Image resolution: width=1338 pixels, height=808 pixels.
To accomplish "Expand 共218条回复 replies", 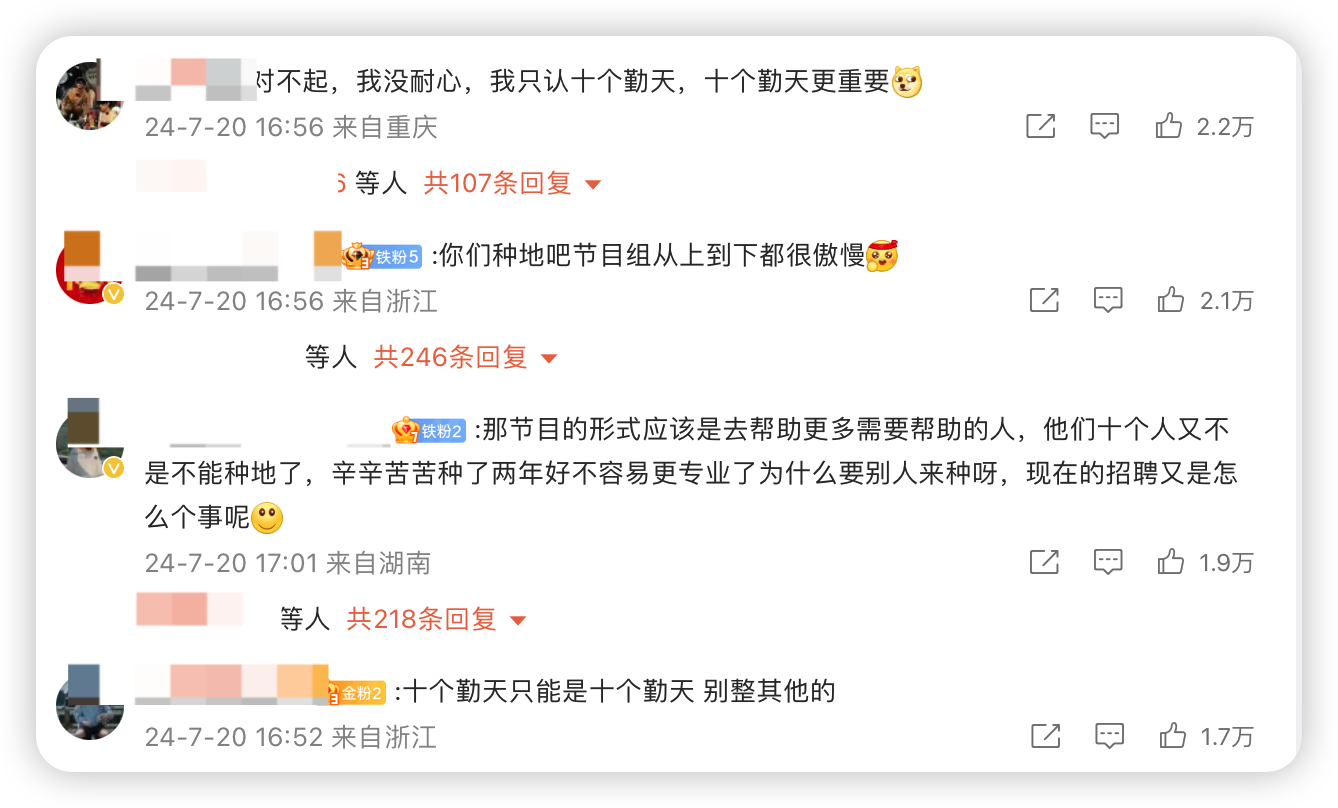I will [x=436, y=620].
